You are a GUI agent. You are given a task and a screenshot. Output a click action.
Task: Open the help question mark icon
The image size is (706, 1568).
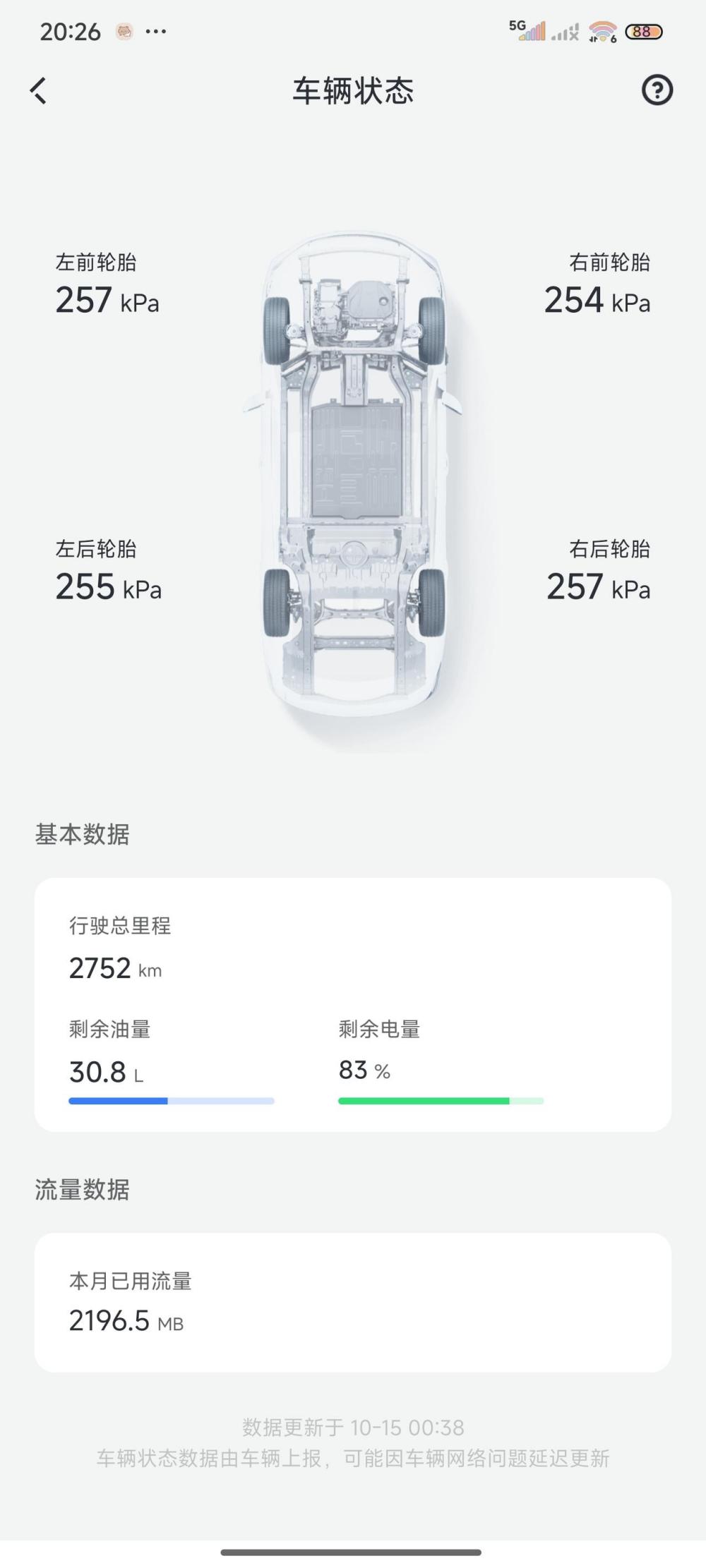point(657,90)
